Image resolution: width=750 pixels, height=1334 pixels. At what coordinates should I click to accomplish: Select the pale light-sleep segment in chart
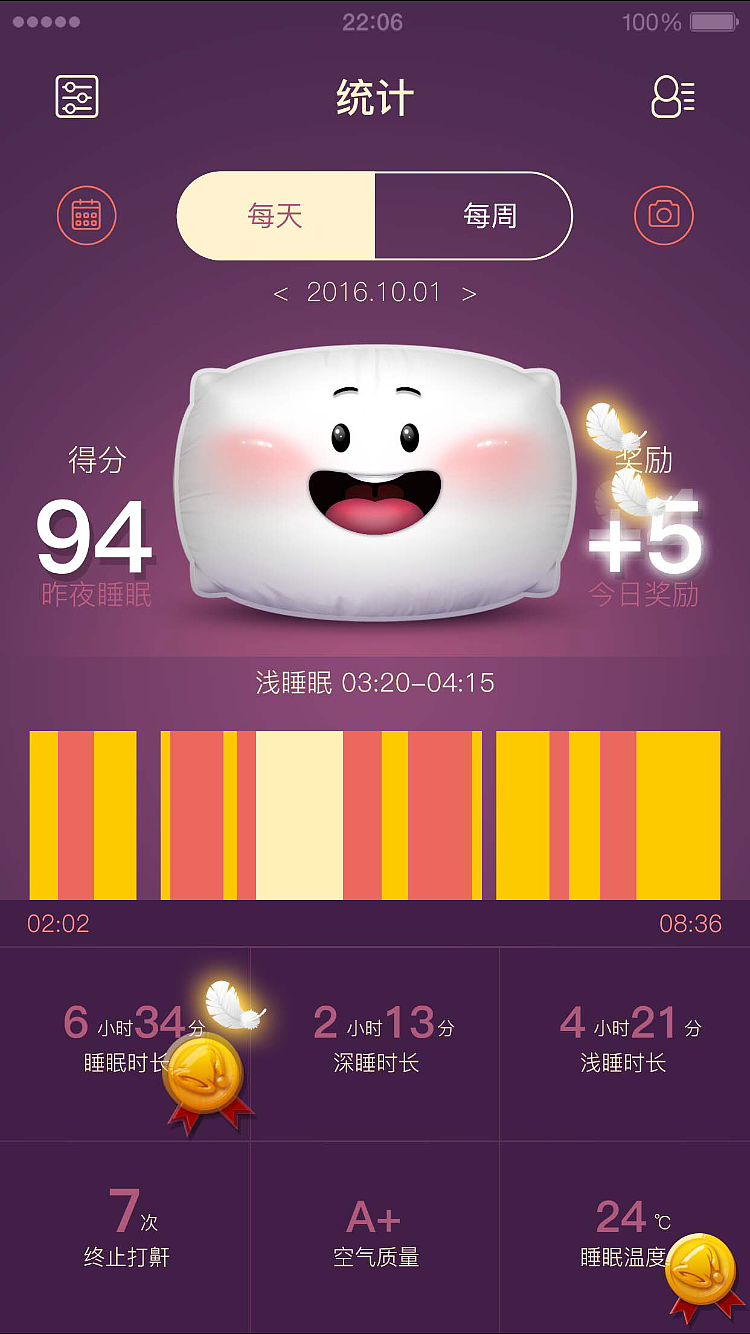[299, 815]
